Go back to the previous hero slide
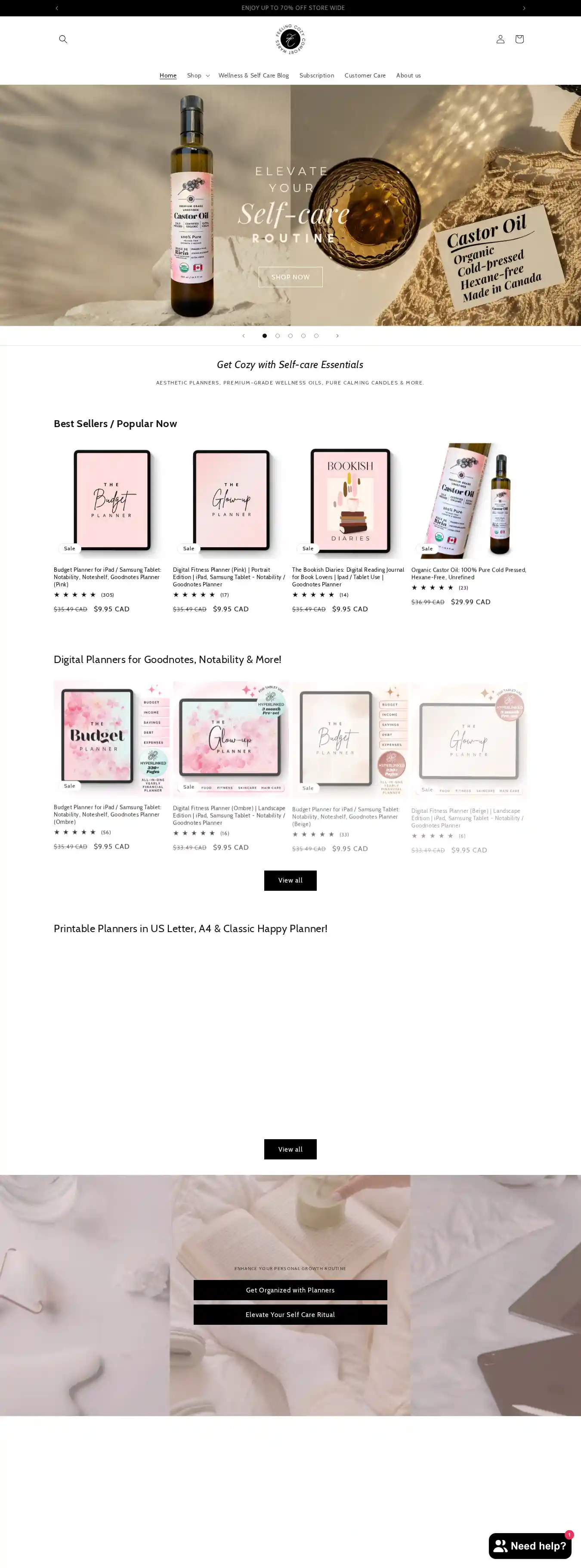581x1568 pixels. click(243, 336)
